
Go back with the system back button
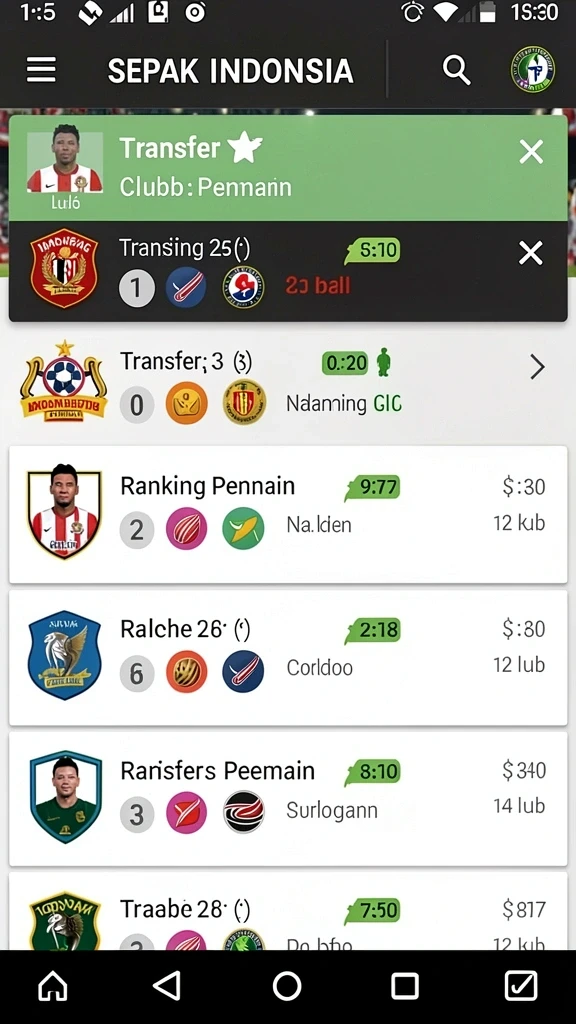pyautogui.click(x=167, y=985)
